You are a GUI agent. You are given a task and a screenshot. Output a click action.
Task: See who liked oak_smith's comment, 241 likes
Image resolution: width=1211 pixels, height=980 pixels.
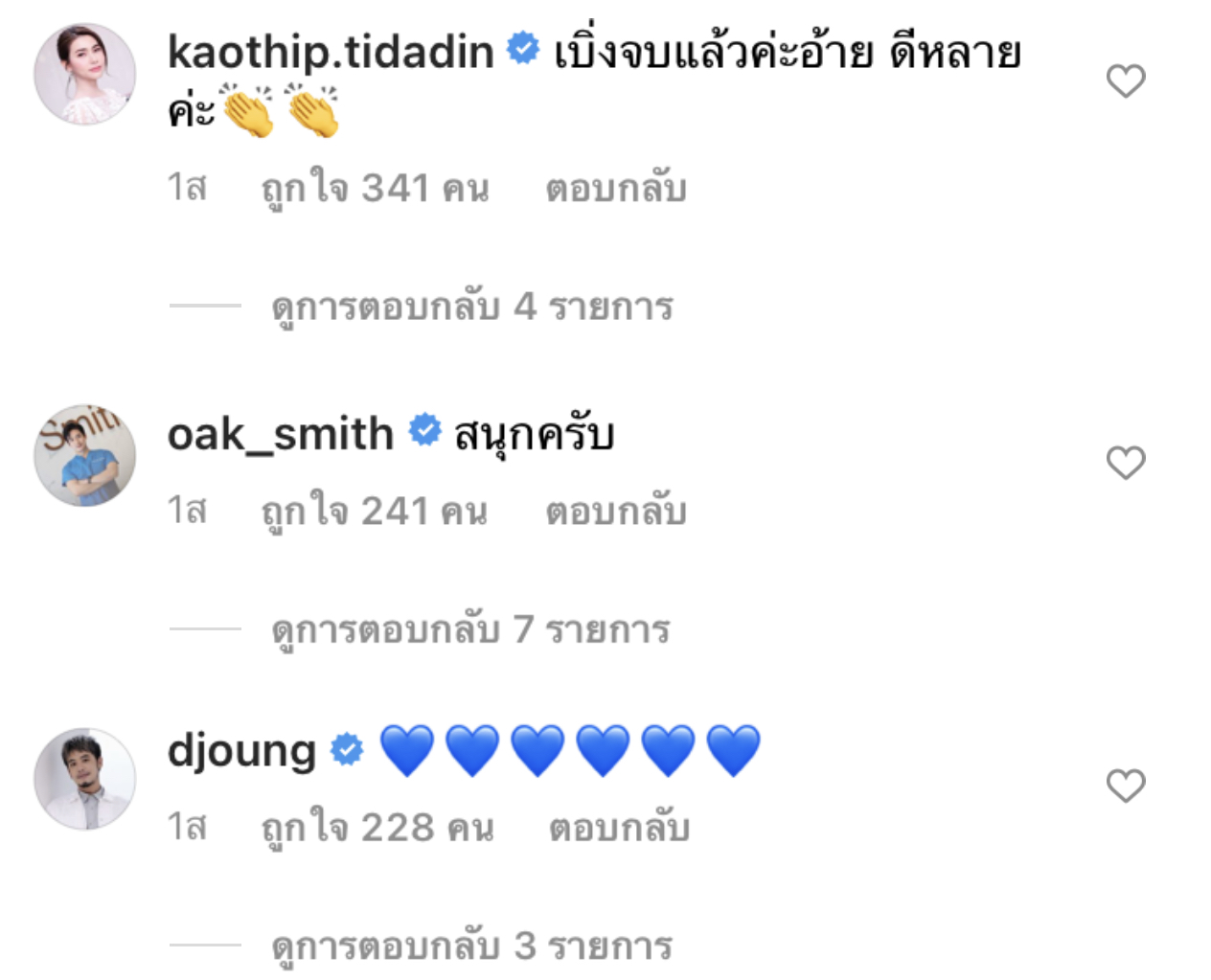[375, 512]
